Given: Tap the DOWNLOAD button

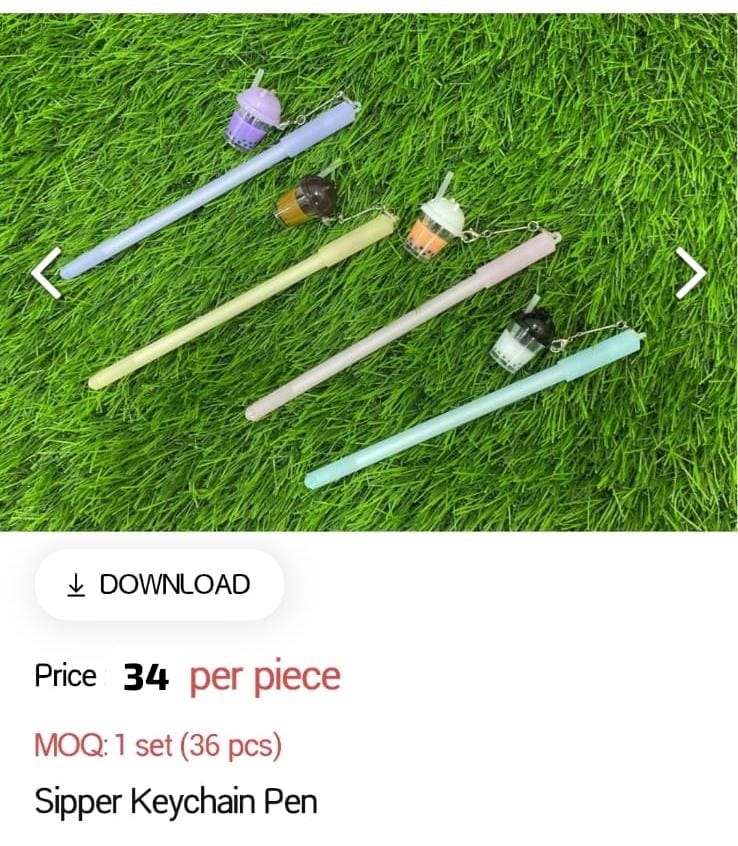Looking at the screenshot, I should tap(158, 585).
